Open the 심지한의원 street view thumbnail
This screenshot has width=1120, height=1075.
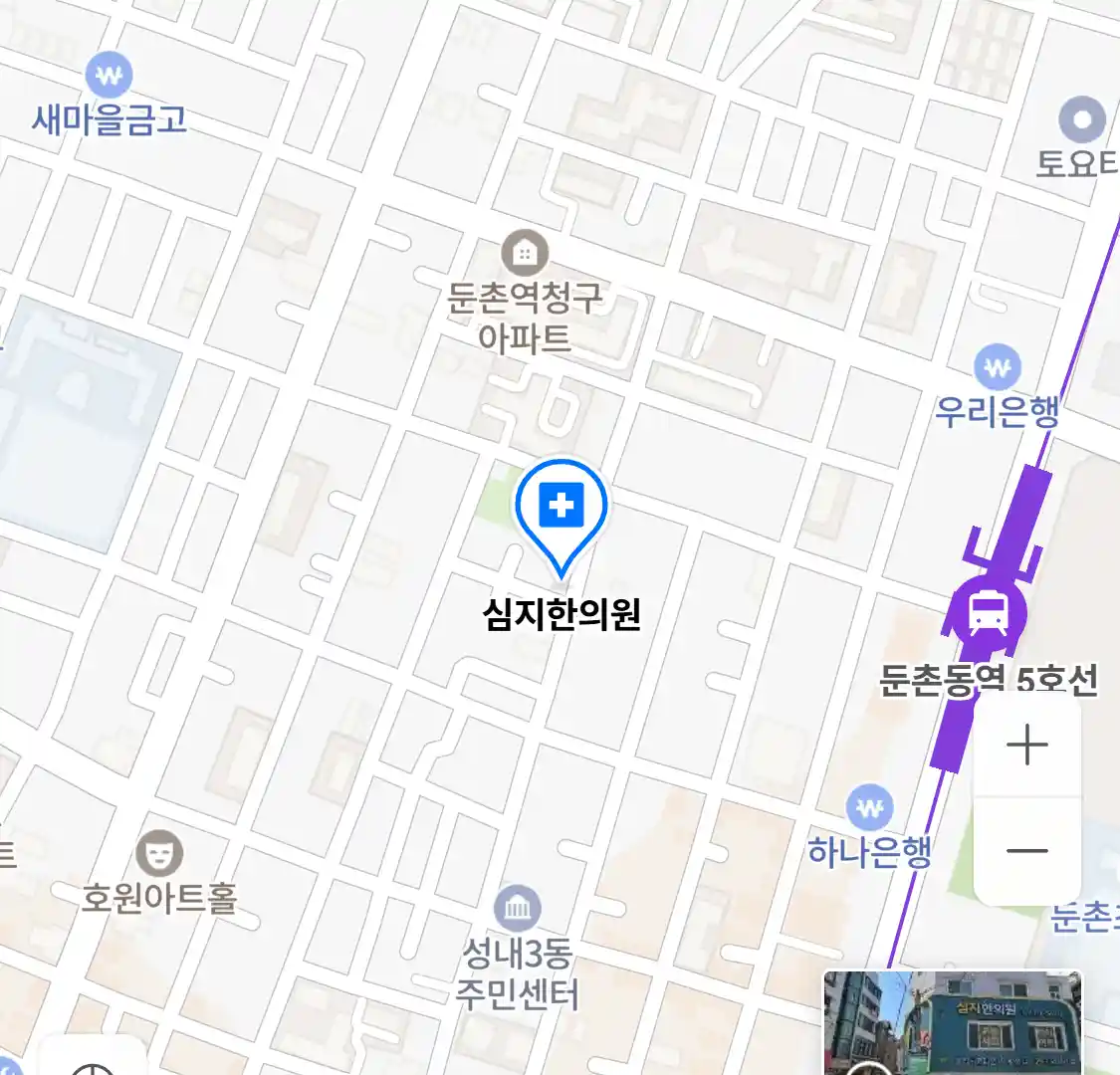[x=953, y=1025]
